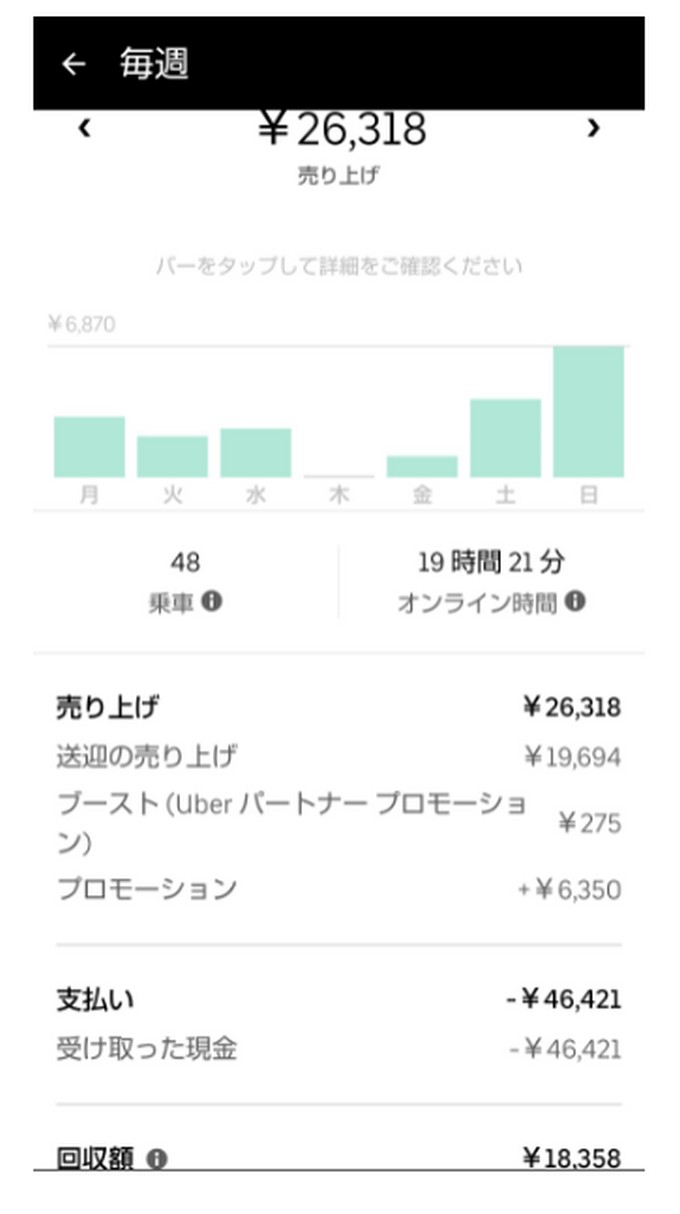Viewport: 680px width, 1214px height.
Task: Select the 土 bar in the chart
Action: click(x=505, y=438)
